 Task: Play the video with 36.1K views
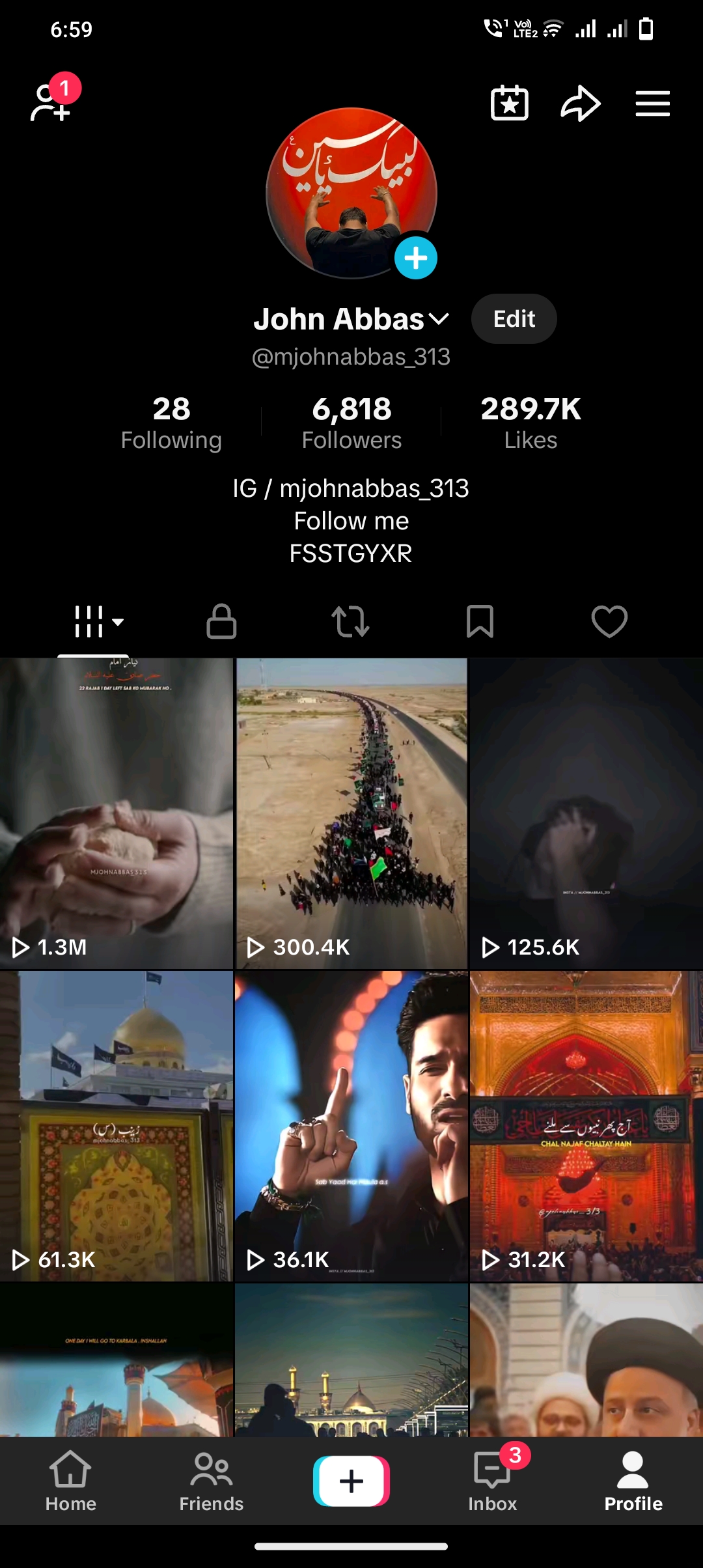(351, 1127)
